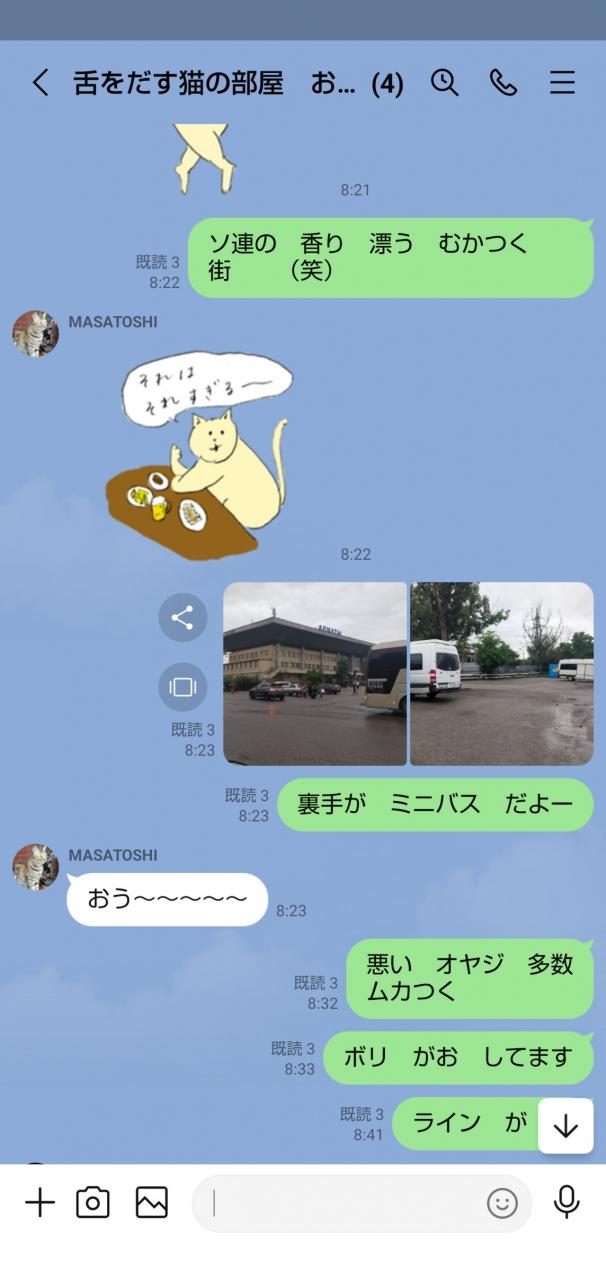
Task: Go back from the chat room
Action: tap(40, 82)
